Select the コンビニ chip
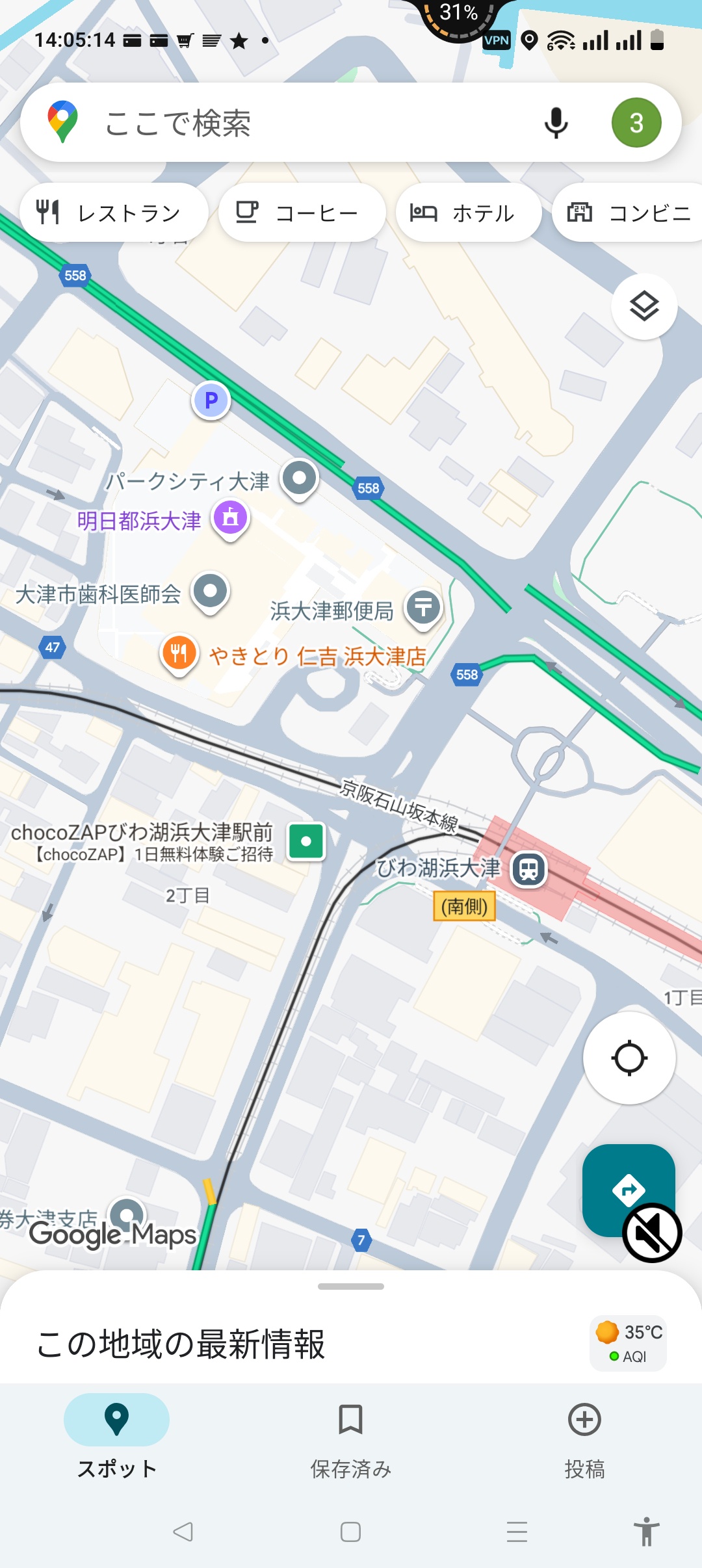 [627, 213]
